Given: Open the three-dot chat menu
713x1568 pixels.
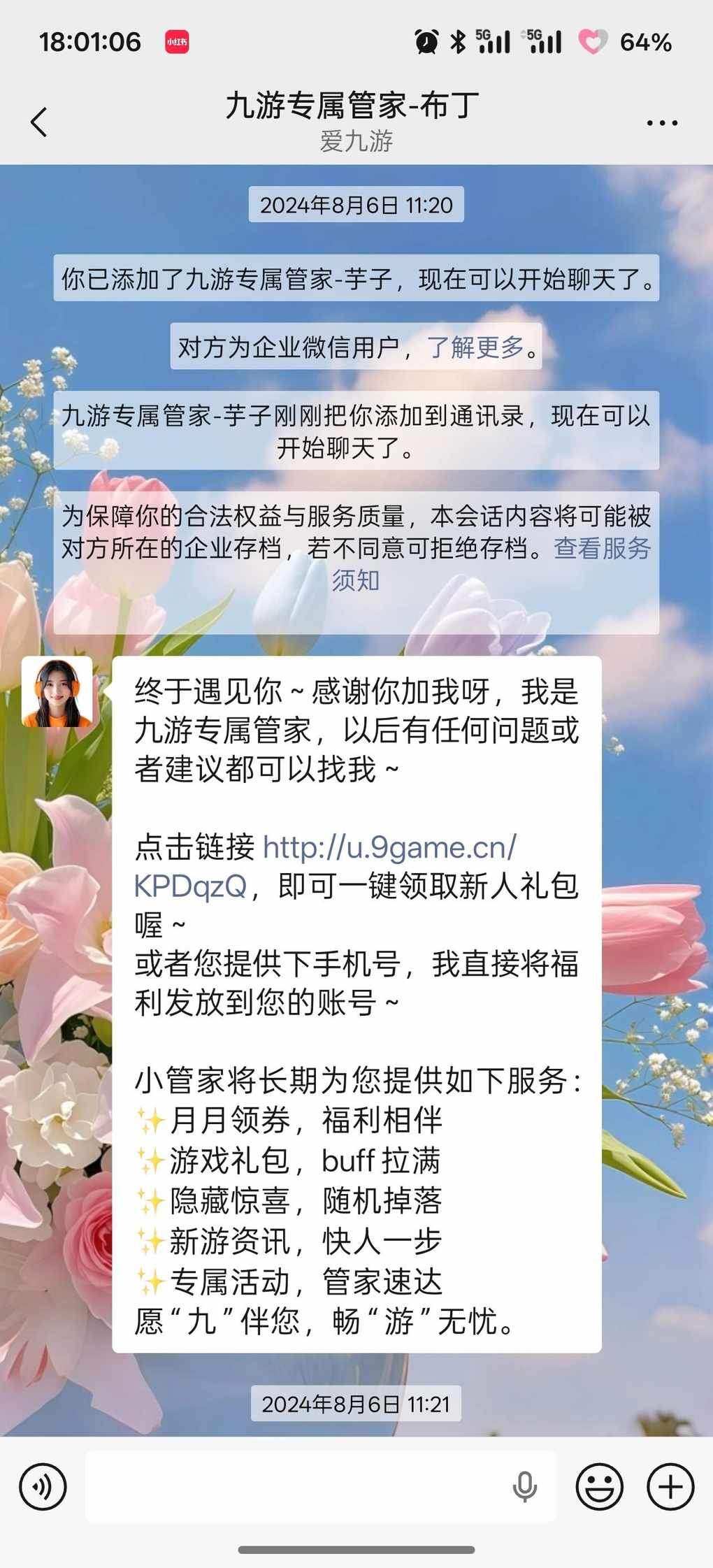Looking at the screenshot, I should (x=661, y=123).
